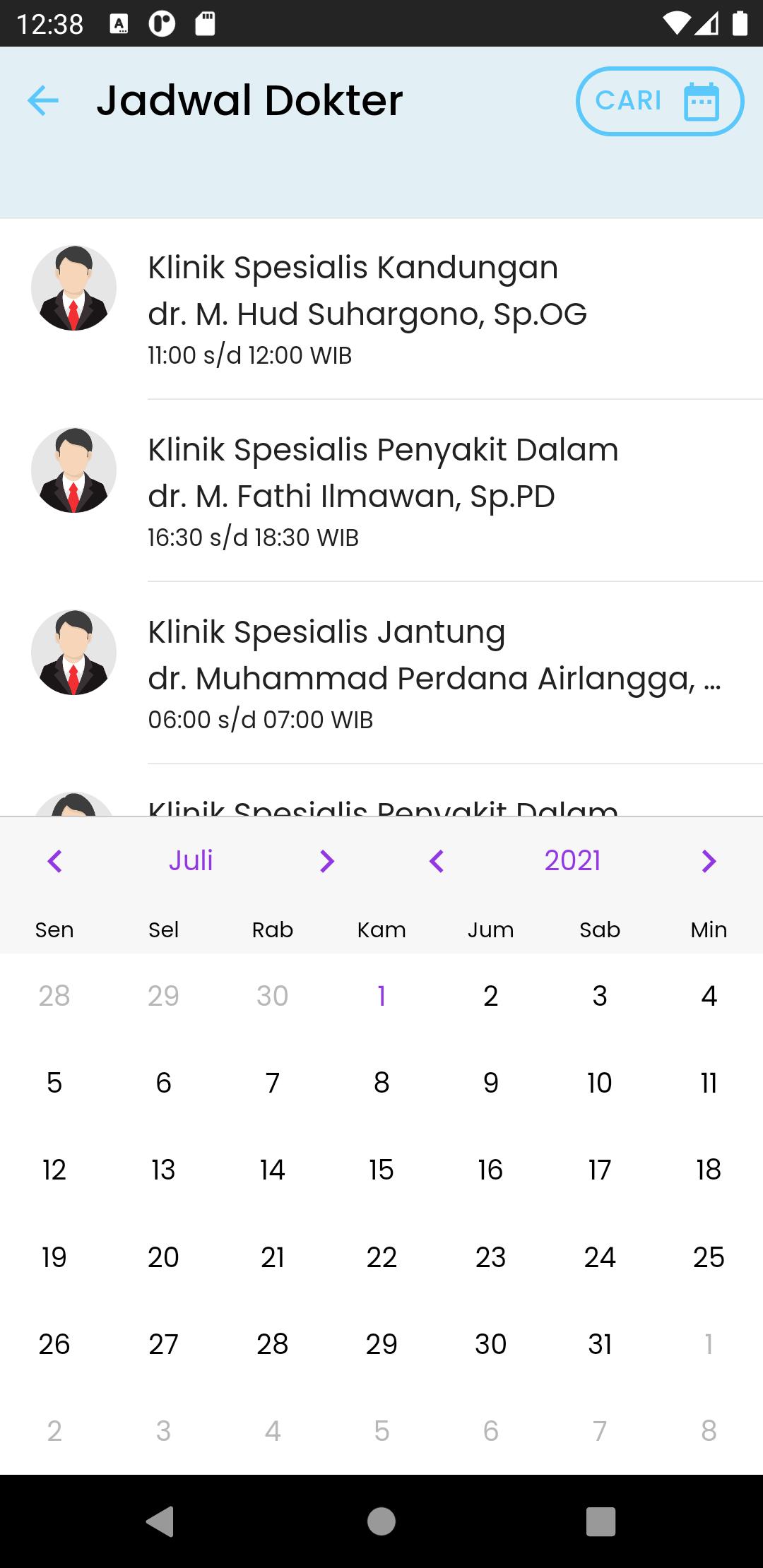
Task: Go to the year before 2021
Action: click(437, 861)
